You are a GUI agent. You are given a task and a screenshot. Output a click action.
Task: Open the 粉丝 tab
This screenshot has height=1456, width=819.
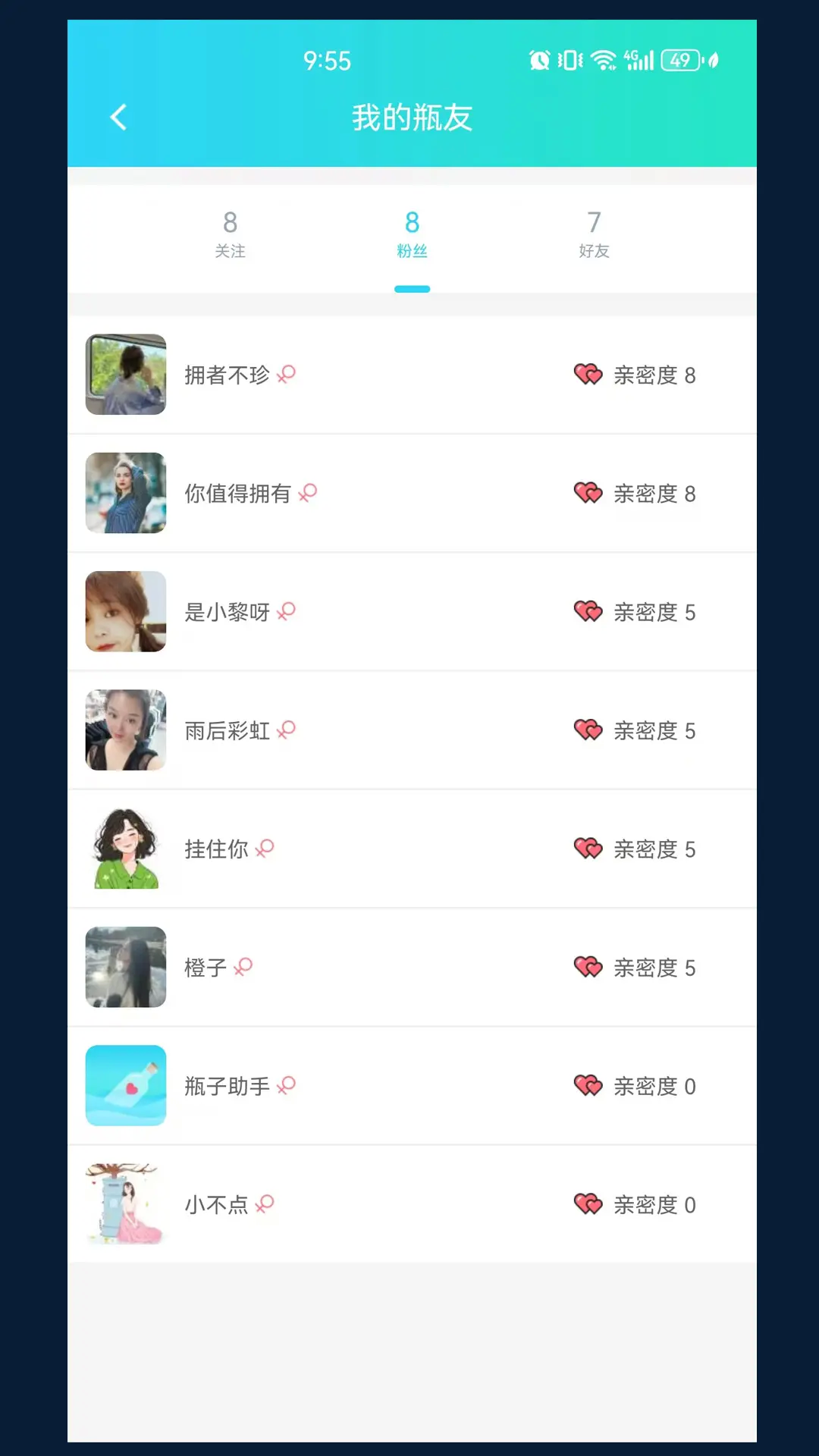[x=413, y=235]
